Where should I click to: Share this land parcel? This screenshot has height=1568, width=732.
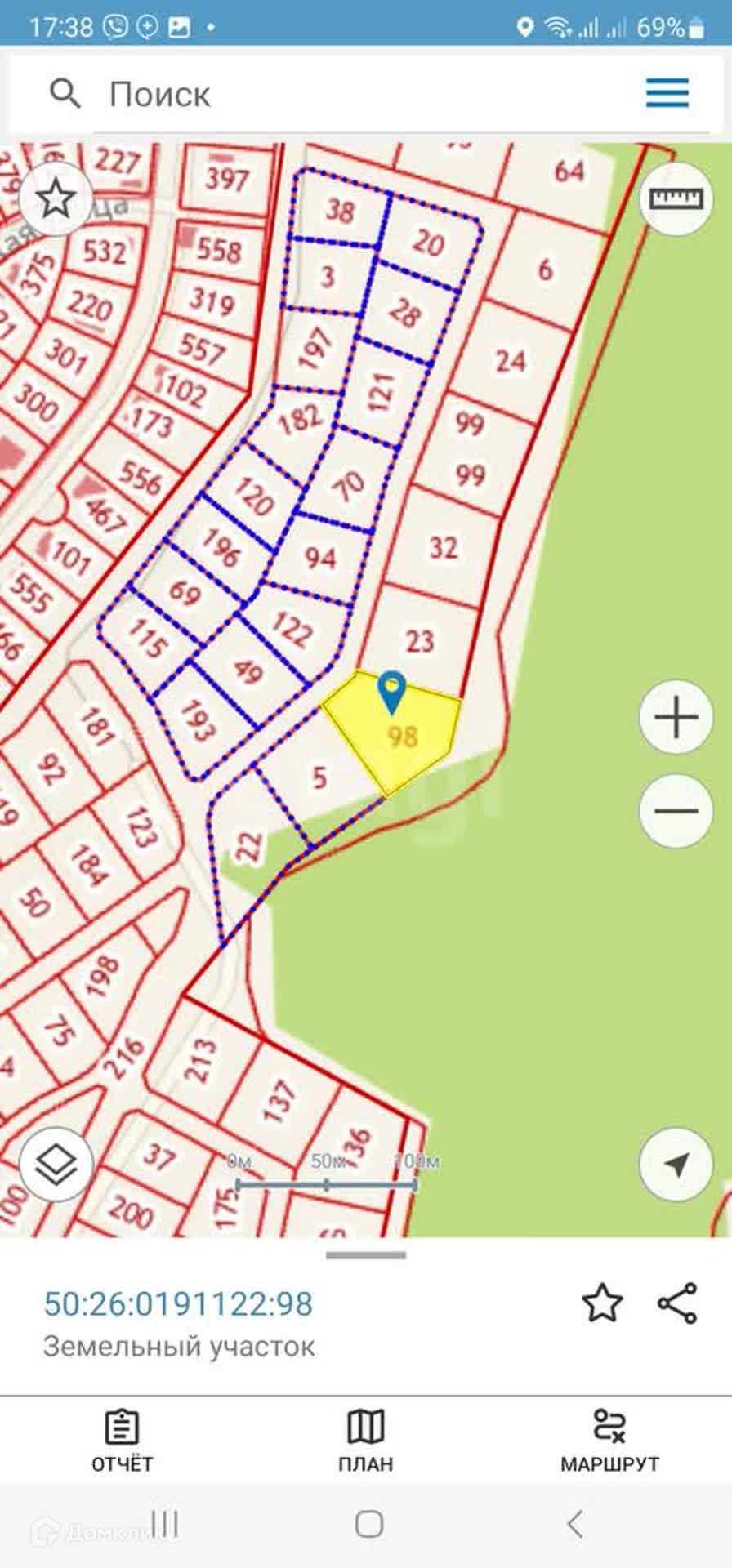tap(677, 1303)
